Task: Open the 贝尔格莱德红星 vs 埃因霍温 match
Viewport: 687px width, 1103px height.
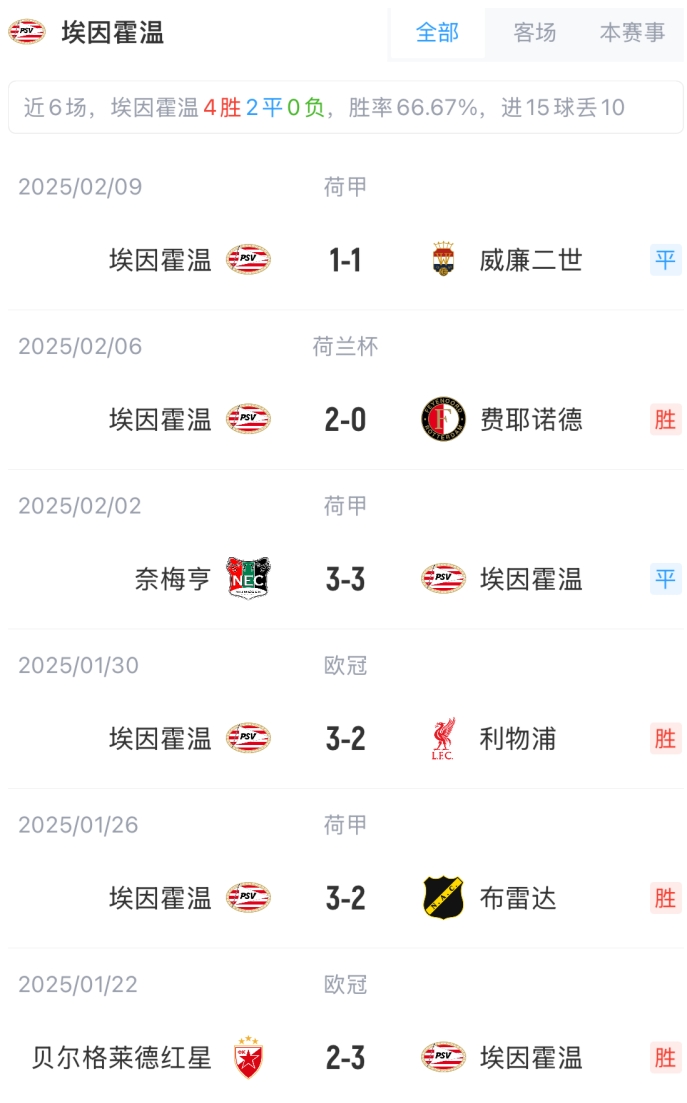Action: [x=345, y=1058]
